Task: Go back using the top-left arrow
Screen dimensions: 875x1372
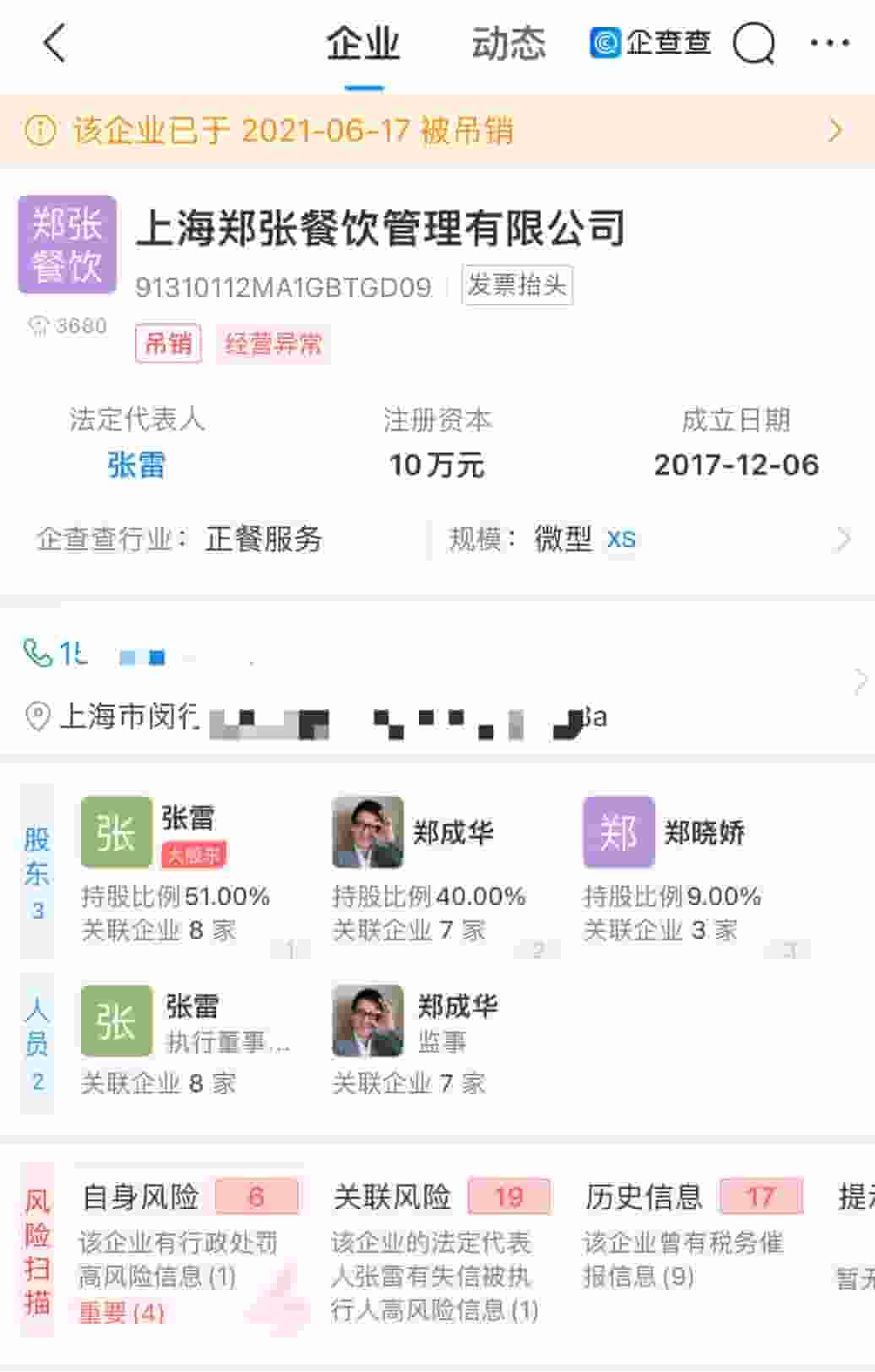Action: coord(55,43)
